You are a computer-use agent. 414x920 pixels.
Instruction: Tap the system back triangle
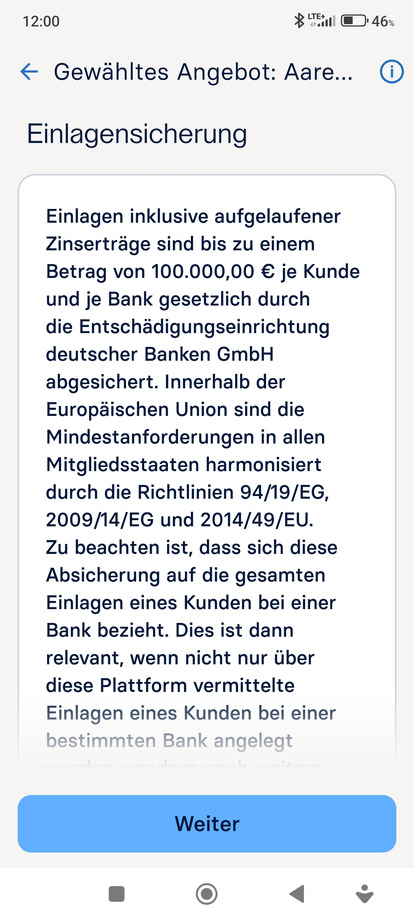(x=297, y=894)
